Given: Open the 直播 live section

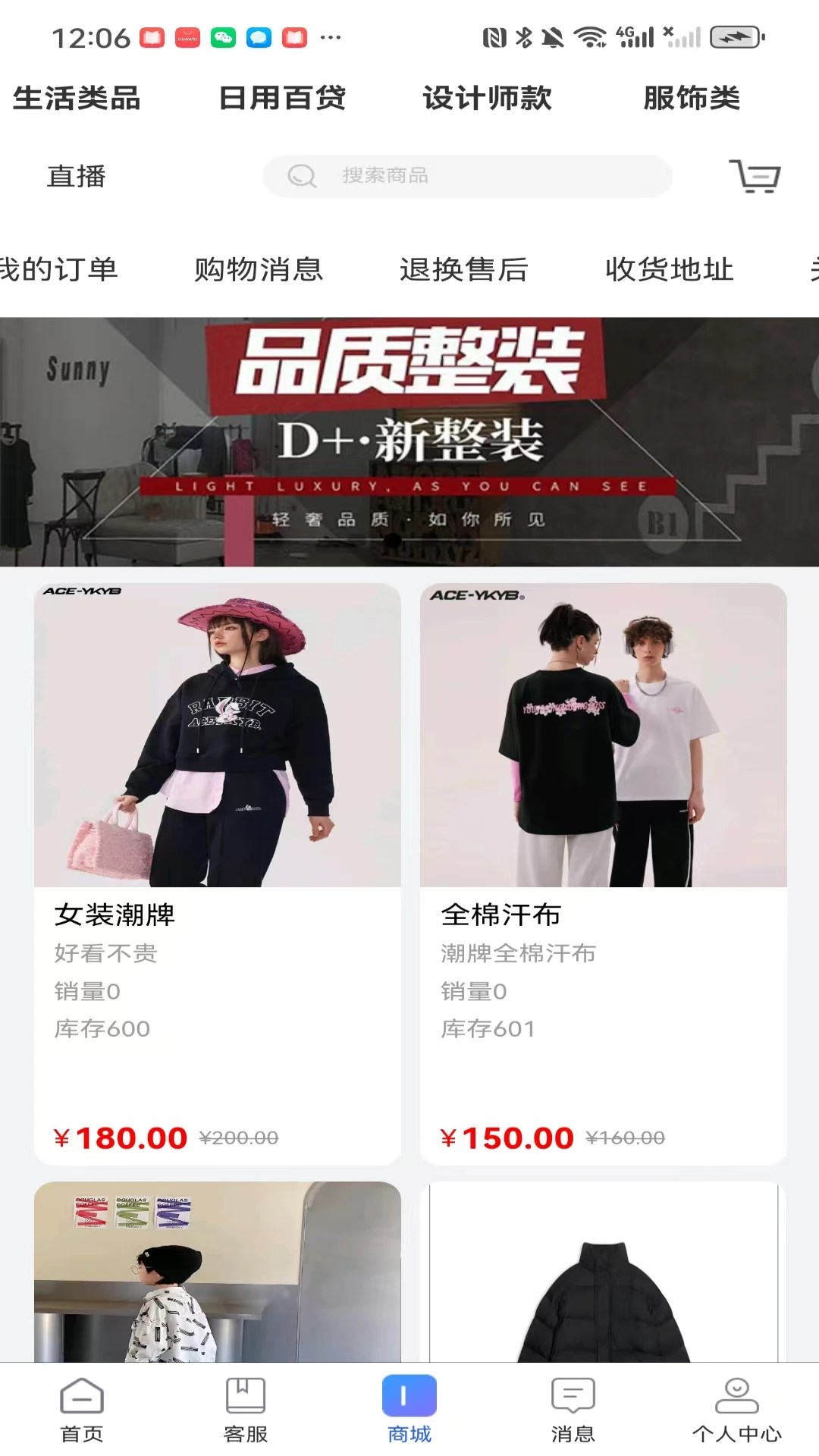Looking at the screenshot, I should click(76, 176).
